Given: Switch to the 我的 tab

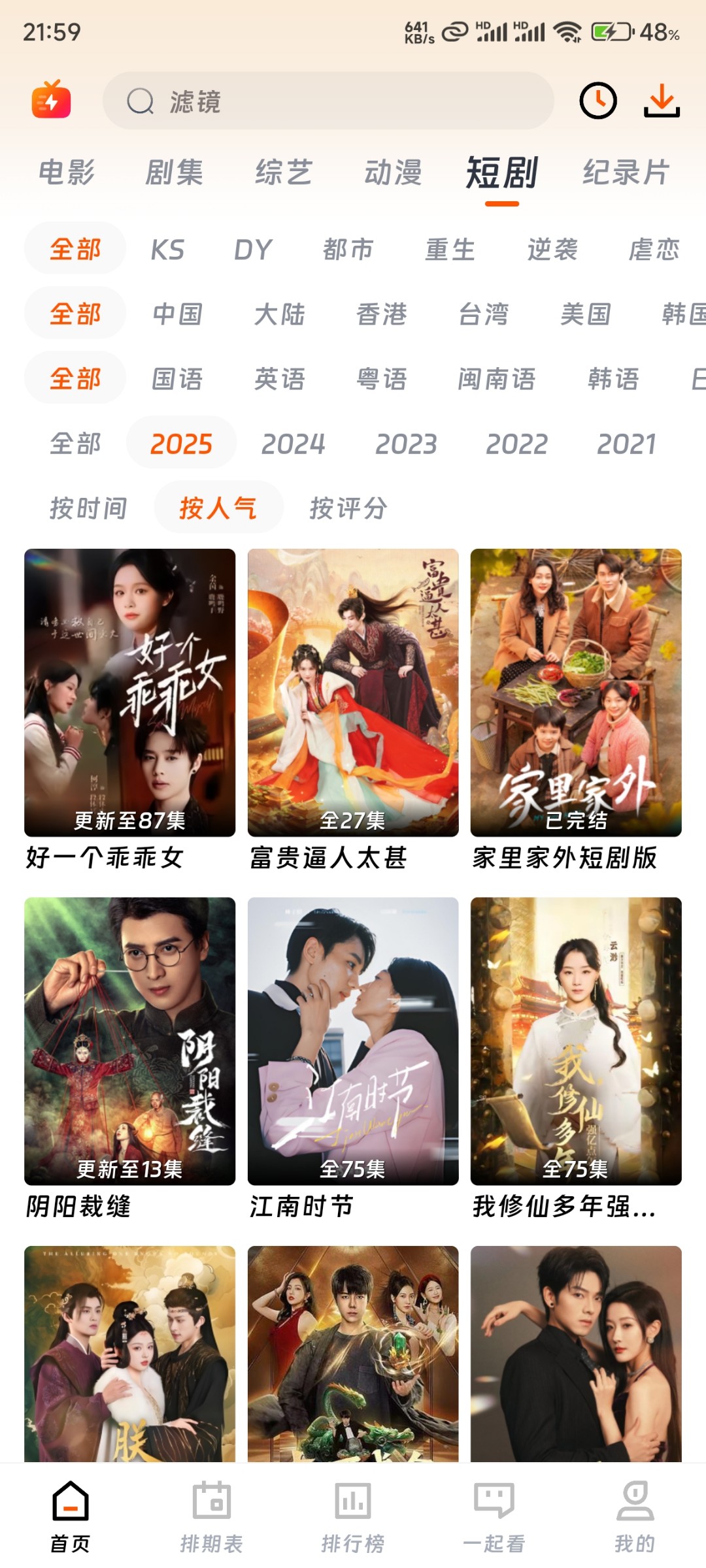Looking at the screenshot, I should [x=635, y=1516].
